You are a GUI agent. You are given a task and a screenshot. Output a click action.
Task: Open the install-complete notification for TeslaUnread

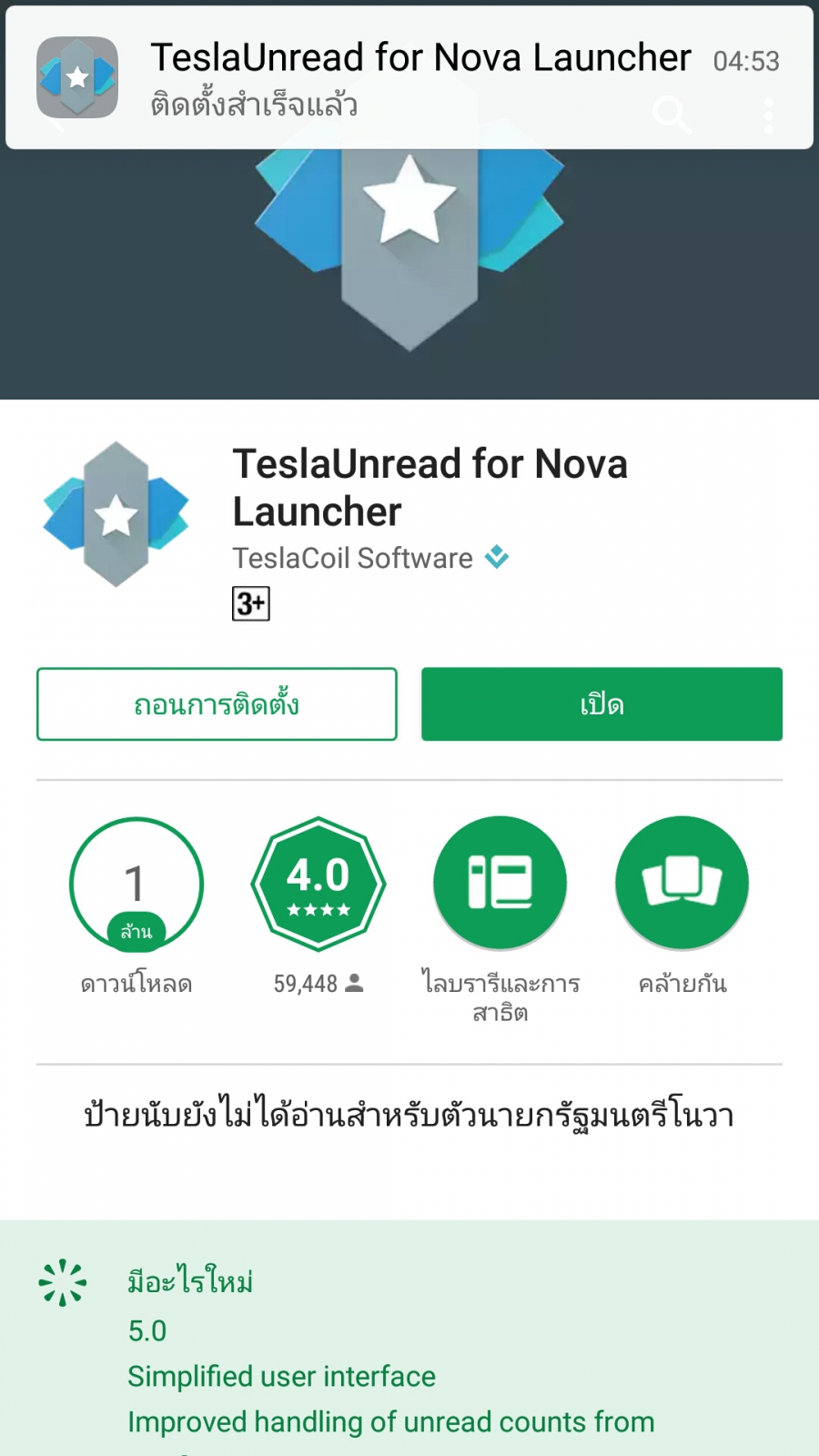click(x=409, y=78)
